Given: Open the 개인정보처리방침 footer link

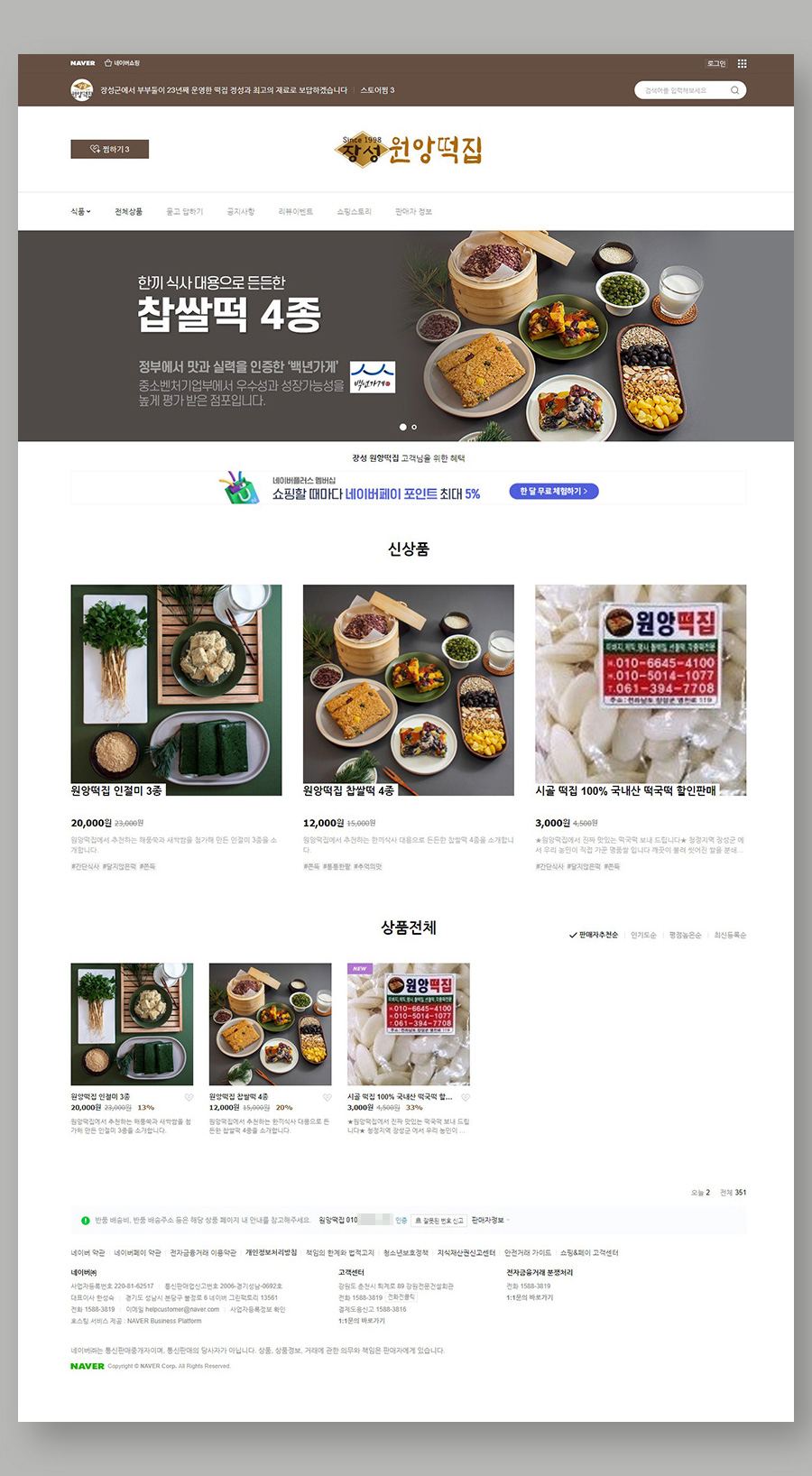Looking at the screenshot, I should tap(271, 1252).
